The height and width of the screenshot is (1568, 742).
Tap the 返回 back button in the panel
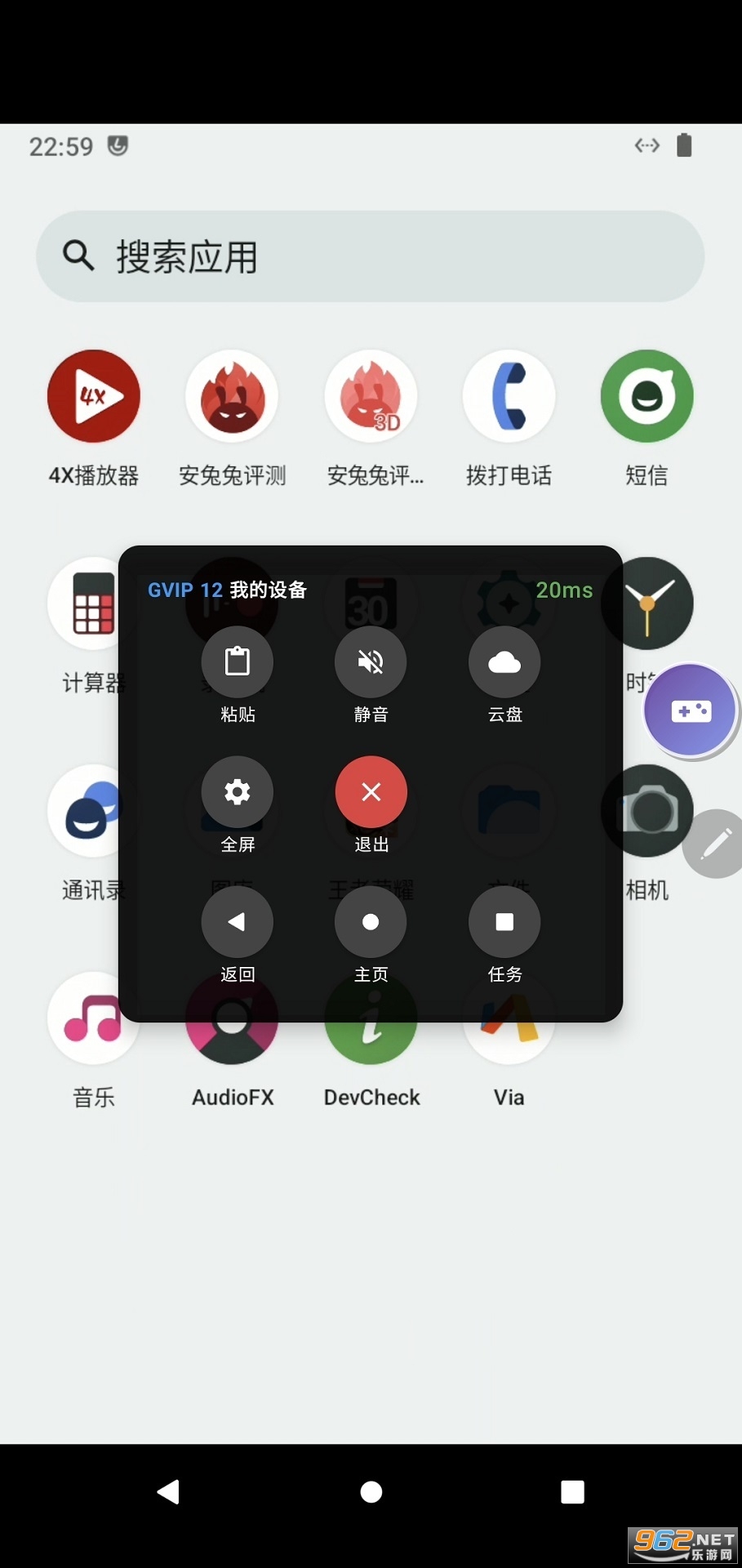[x=237, y=922]
